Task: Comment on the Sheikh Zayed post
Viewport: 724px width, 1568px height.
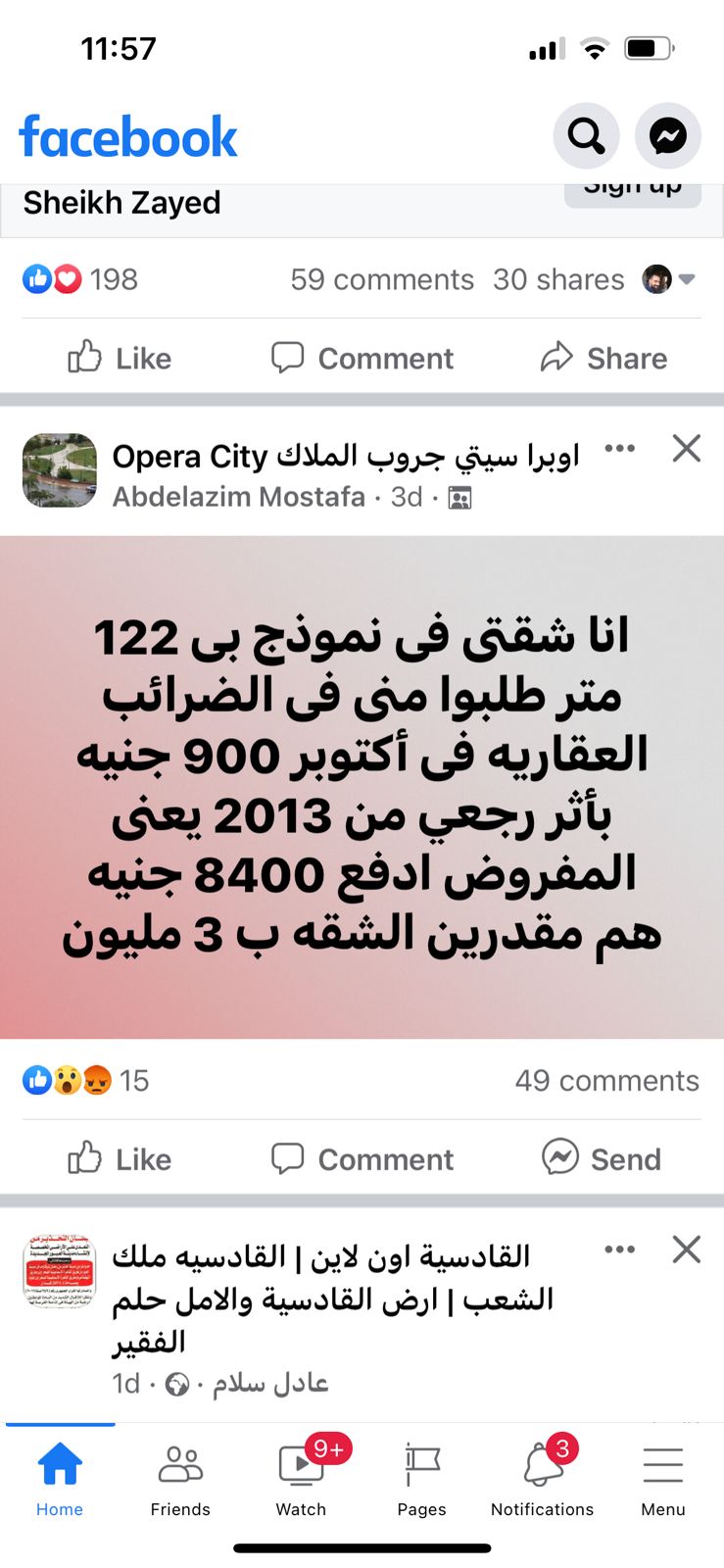Action: [x=362, y=358]
